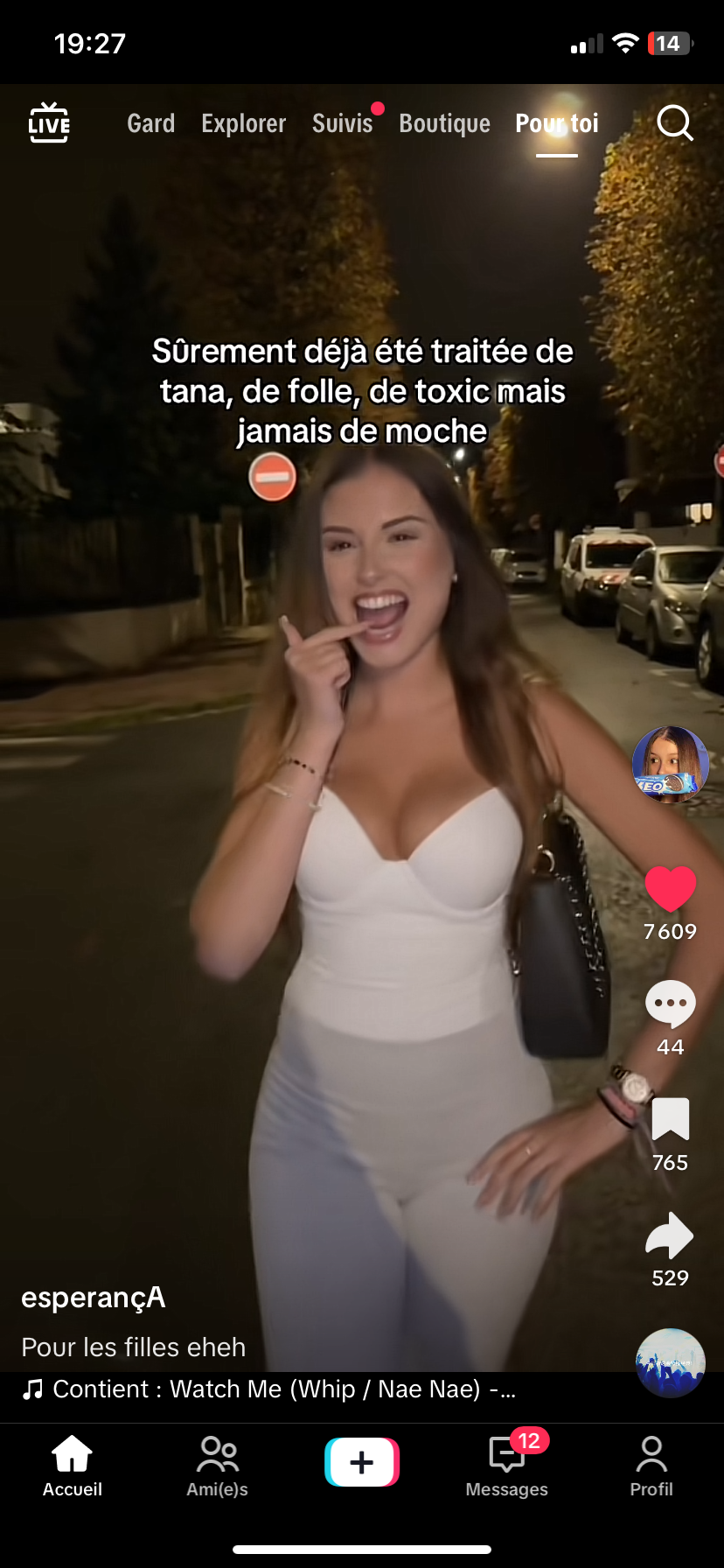Select the Pour toi tab
Viewport: 724px width, 1568px height.
point(556,123)
